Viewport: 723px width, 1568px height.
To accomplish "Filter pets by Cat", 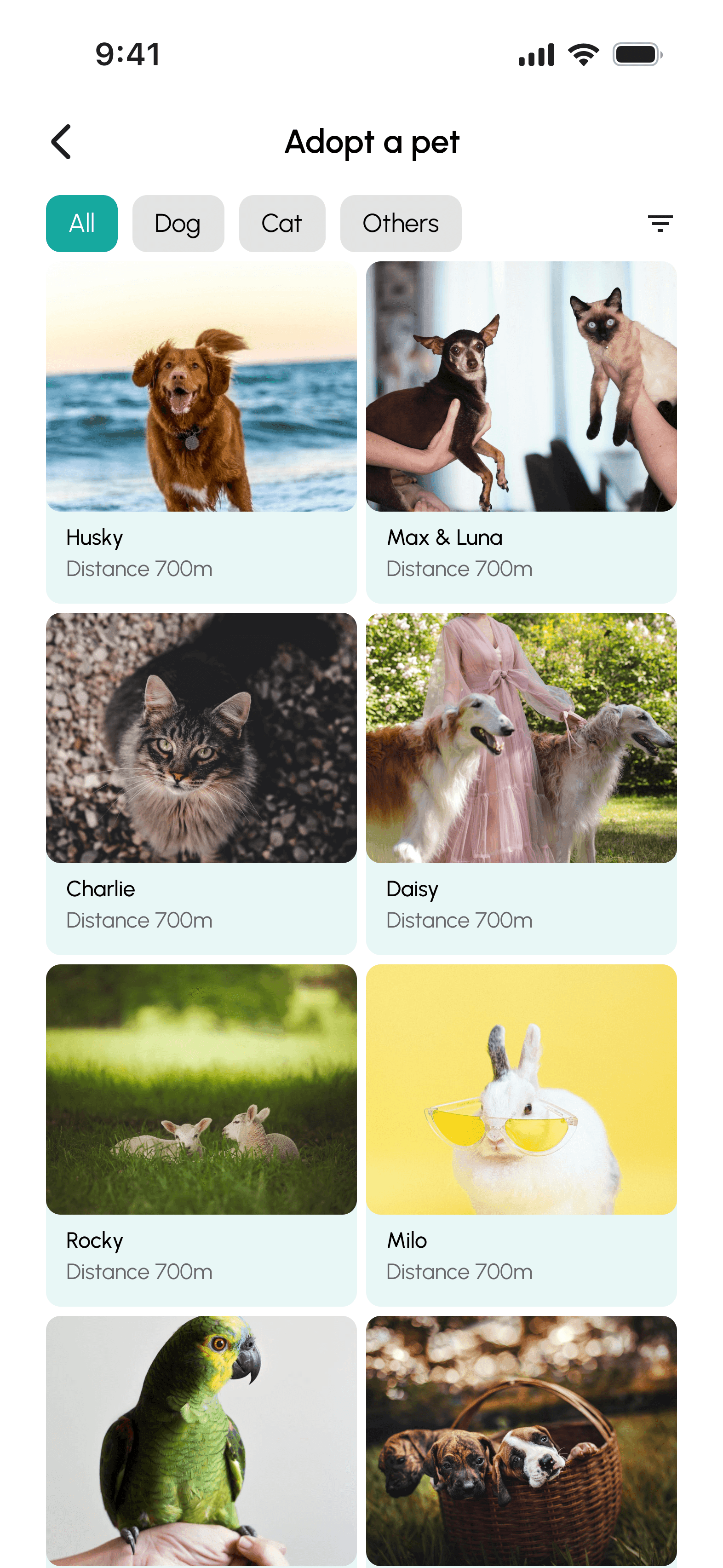I will pyautogui.click(x=282, y=224).
